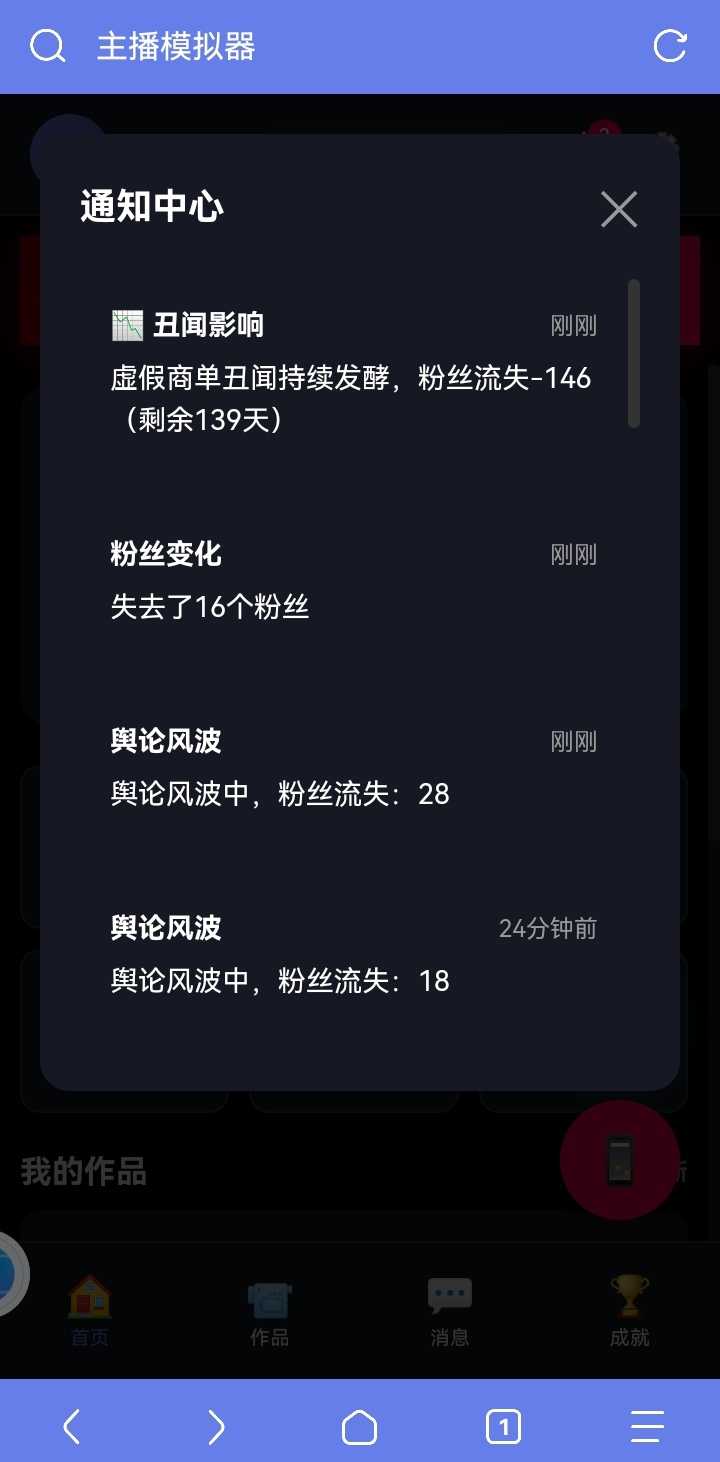Open the browser hamburger menu
This screenshot has height=1462, width=720.
(647, 1426)
